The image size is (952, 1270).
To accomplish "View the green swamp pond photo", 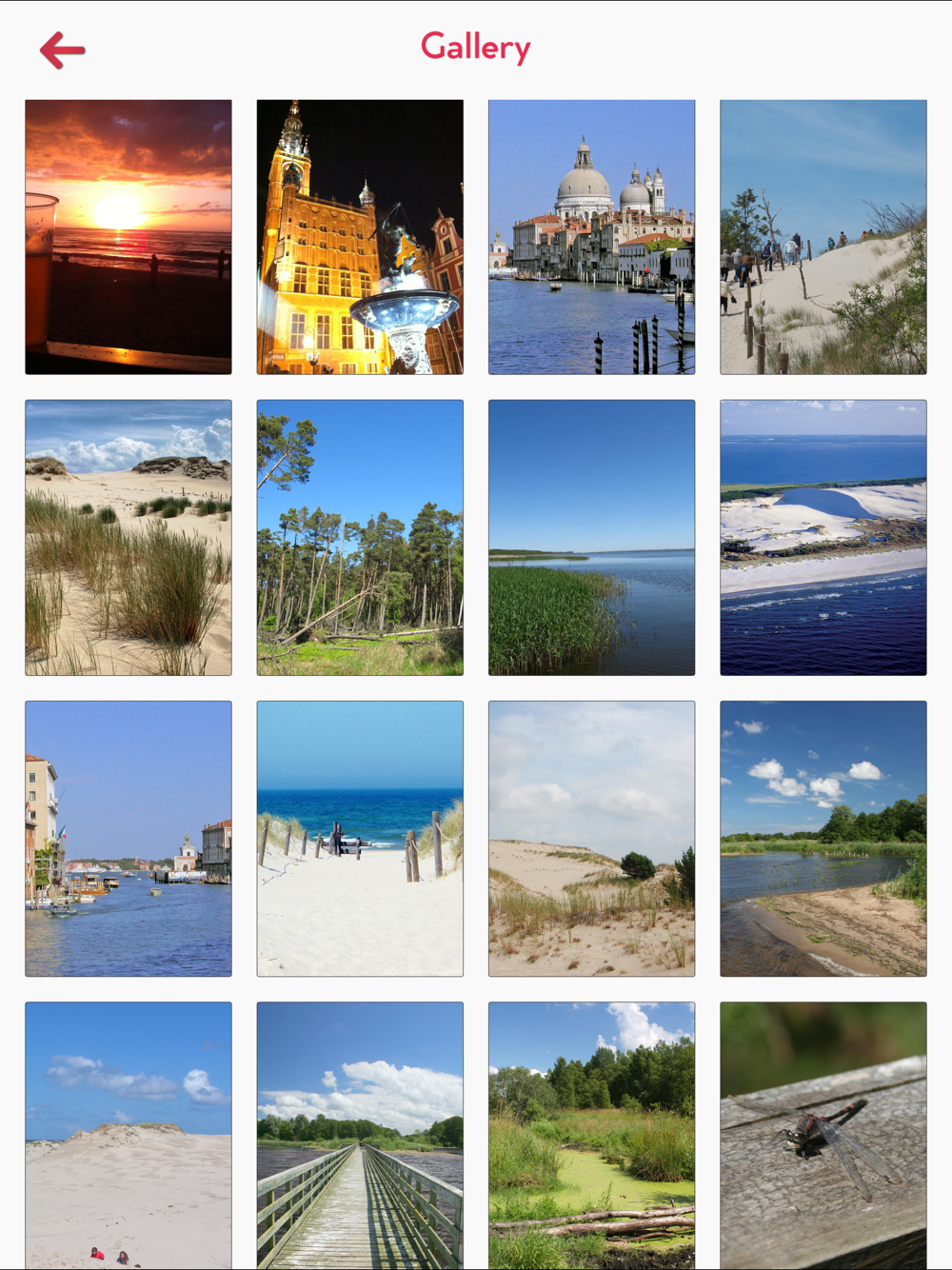I will pos(592,1135).
